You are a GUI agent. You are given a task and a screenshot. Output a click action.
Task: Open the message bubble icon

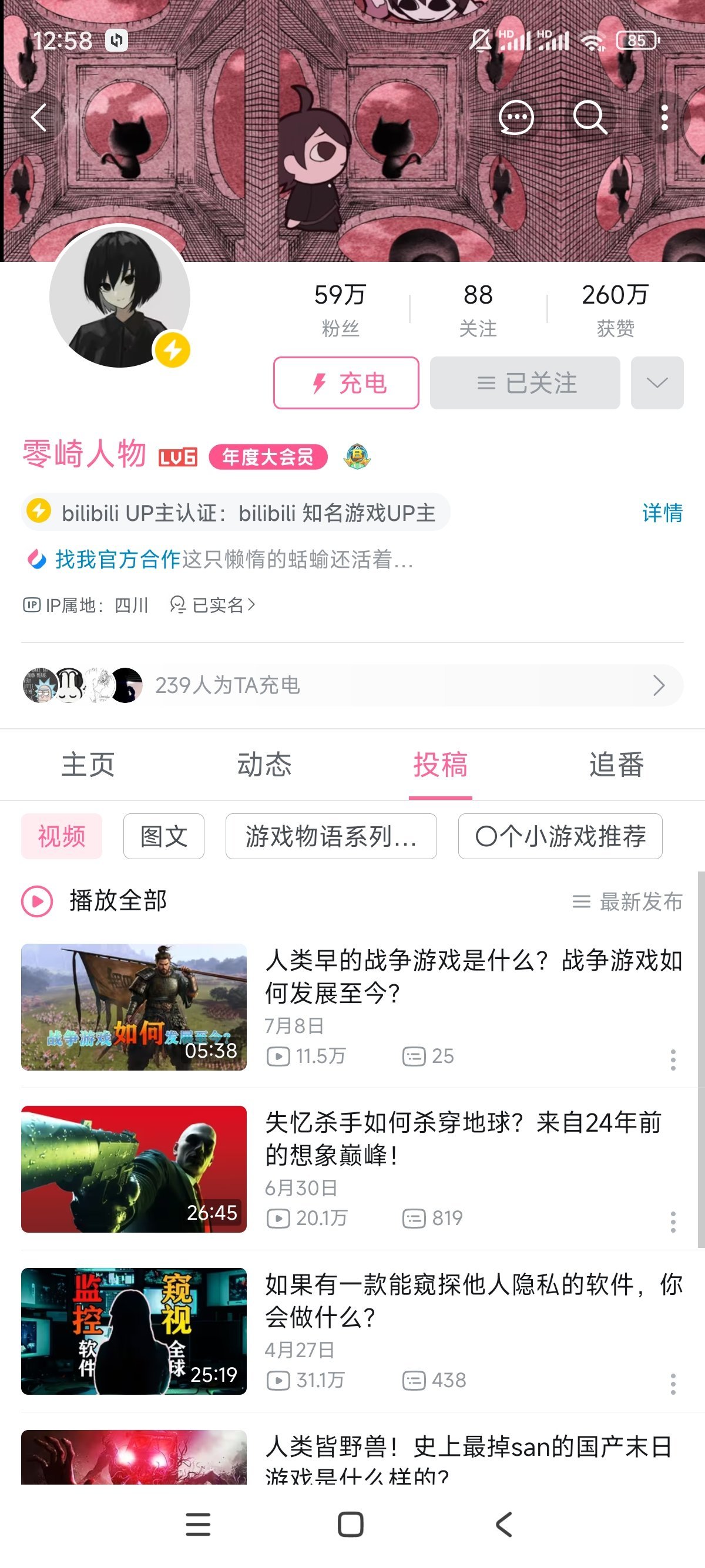516,117
